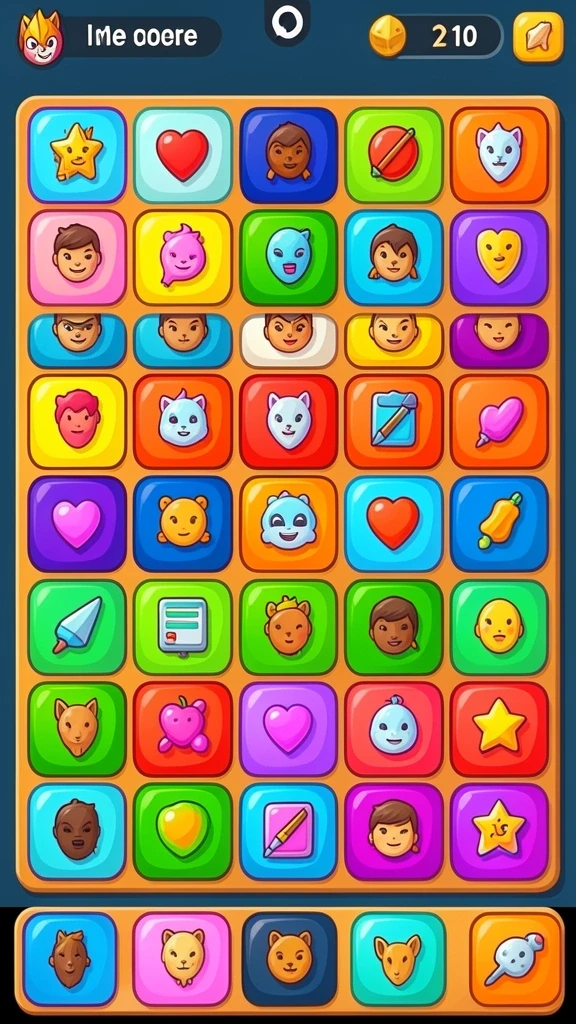
Task: Pick the yellow bear on dark blue tile
Action: (183, 524)
